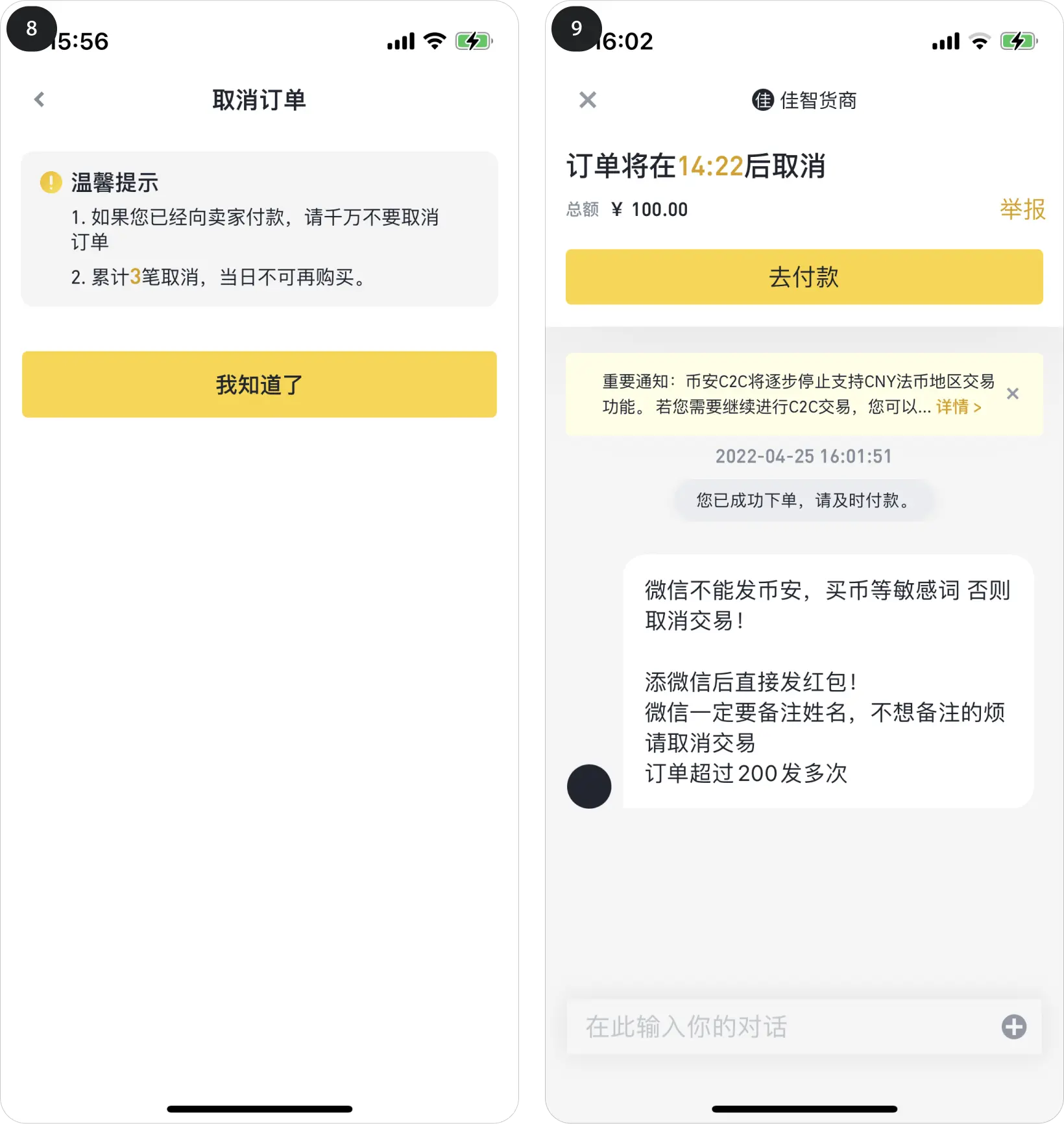Go back from the 取消订单 page

pyautogui.click(x=40, y=99)
